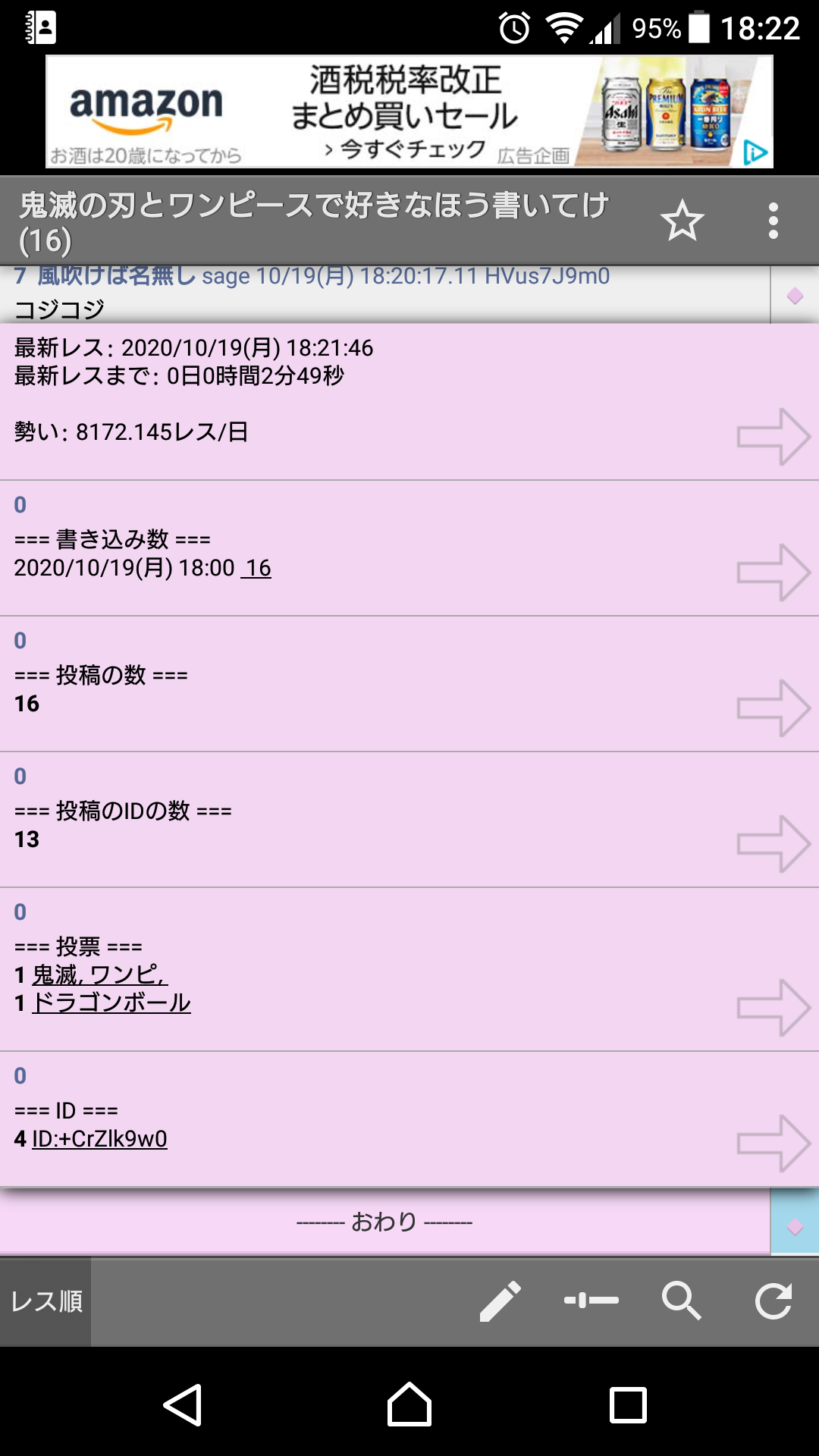This screenshot has width=819, height=1456.
Task: Open the Amazon alcohol sale ad banner
Action: 409,111
